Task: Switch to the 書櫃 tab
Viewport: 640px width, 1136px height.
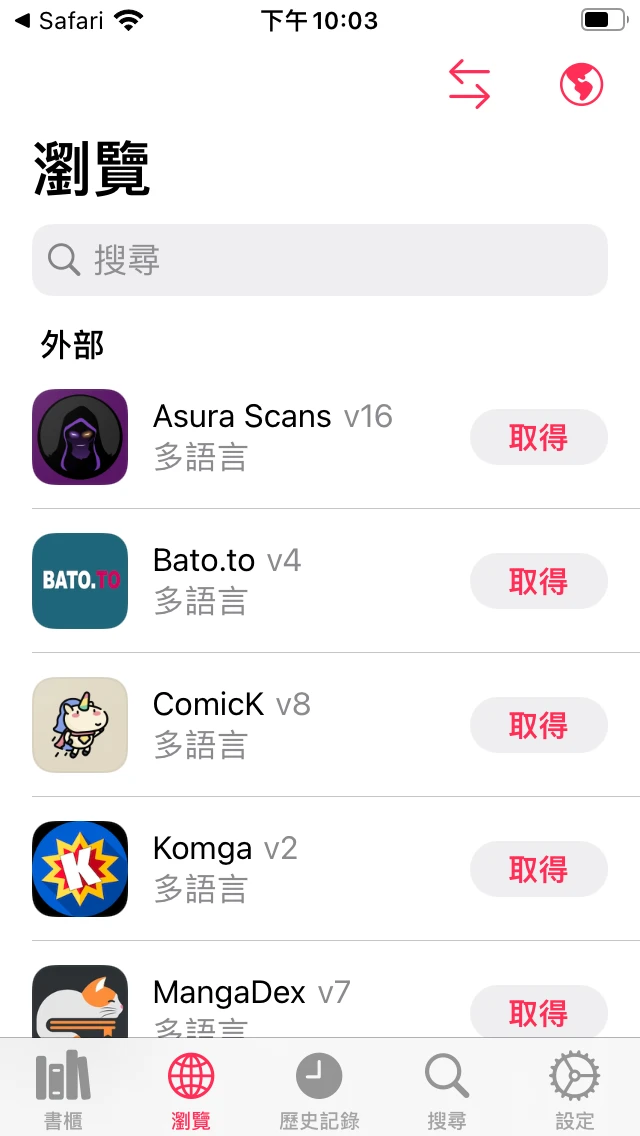Action: 63,1090
